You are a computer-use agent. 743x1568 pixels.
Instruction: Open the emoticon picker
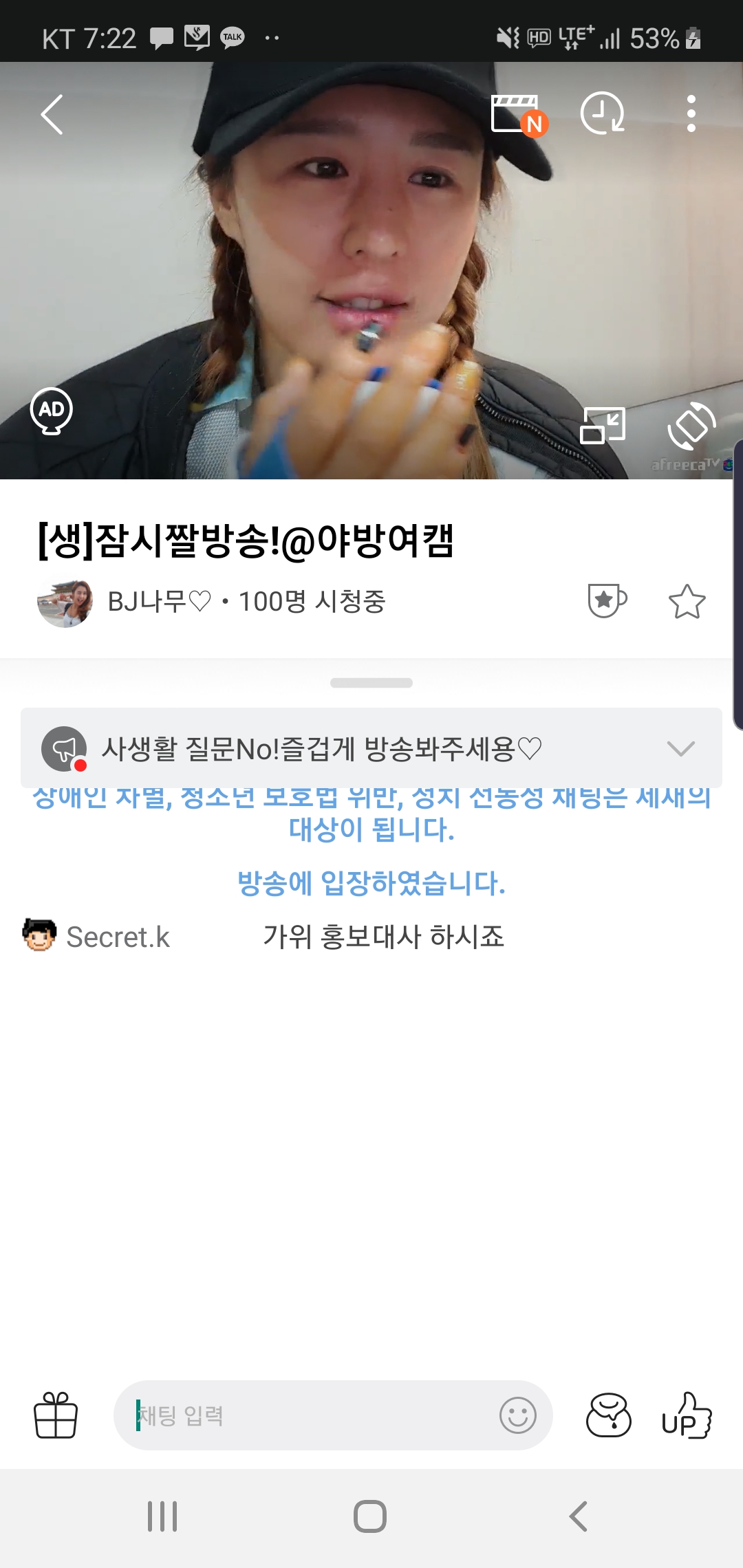pyautogui.click(x=517, y=1415)
